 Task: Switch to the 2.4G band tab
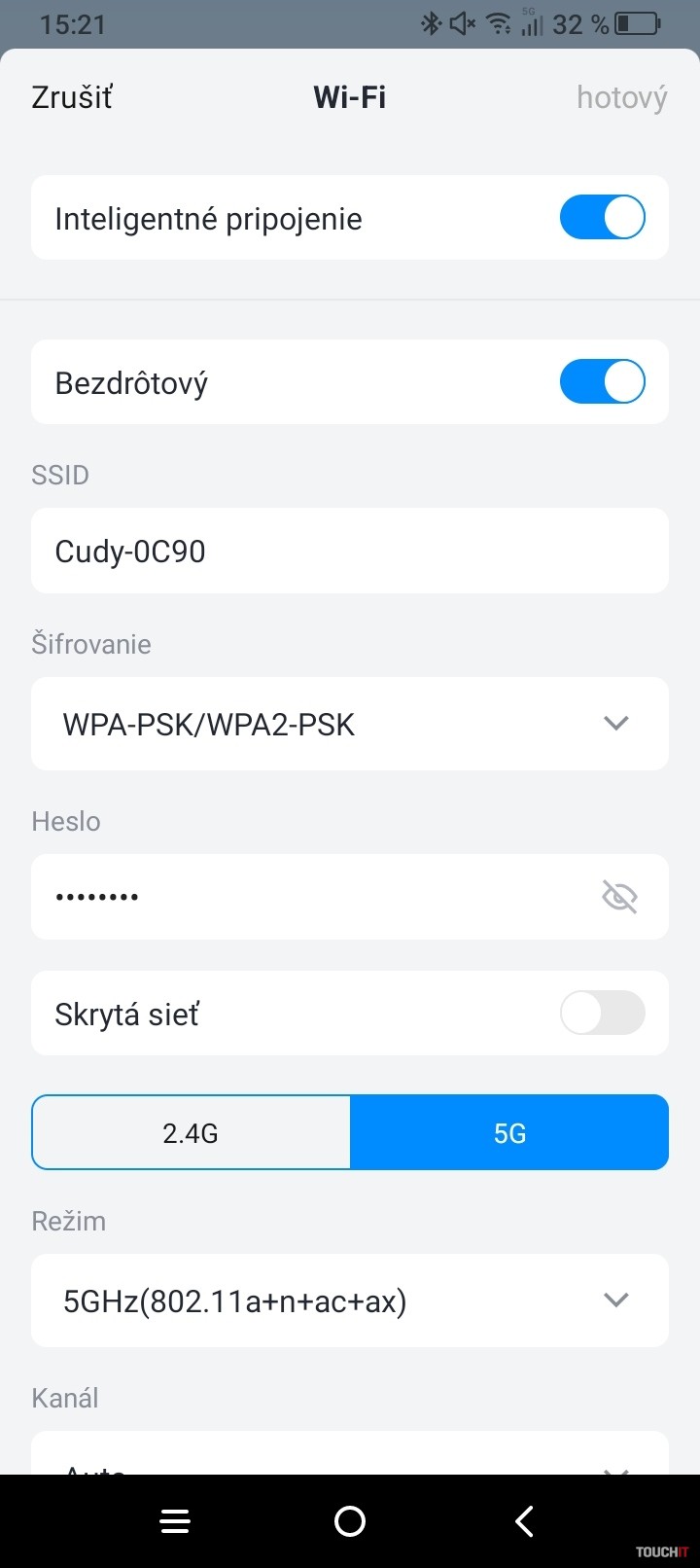(191, 1132)
